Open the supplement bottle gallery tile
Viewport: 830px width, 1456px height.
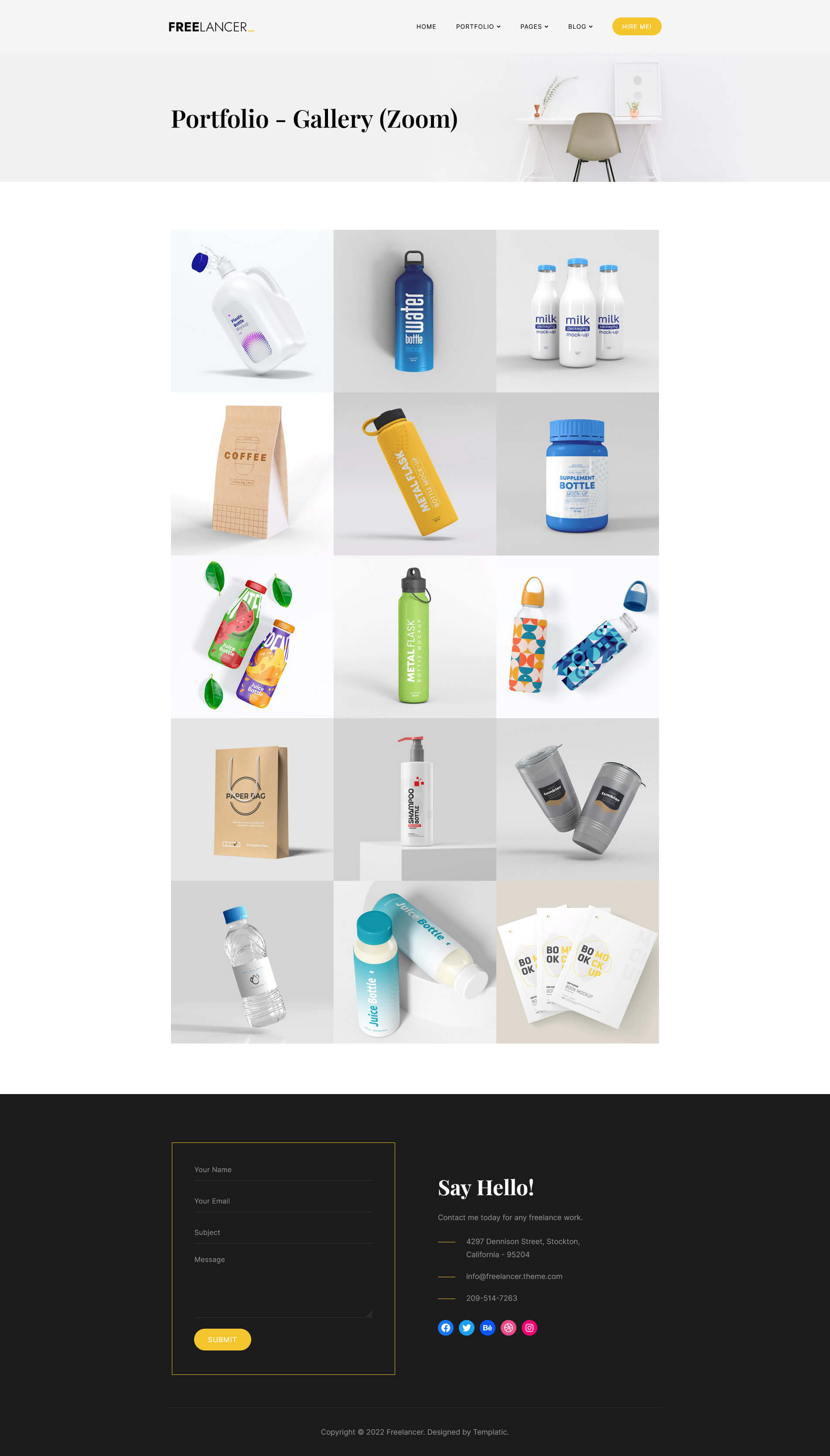[x=577, y=474]
